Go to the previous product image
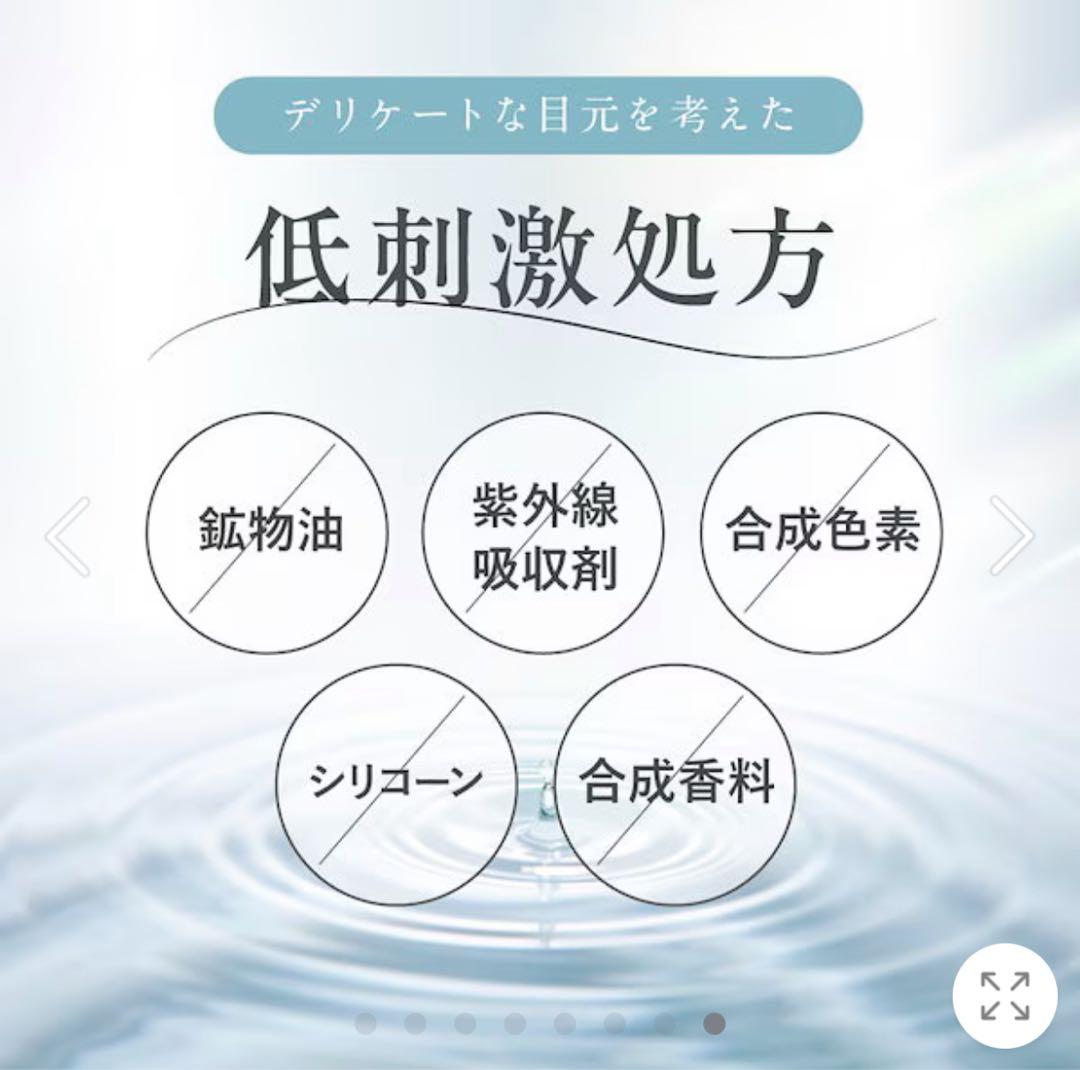 [x=68, y=537]
